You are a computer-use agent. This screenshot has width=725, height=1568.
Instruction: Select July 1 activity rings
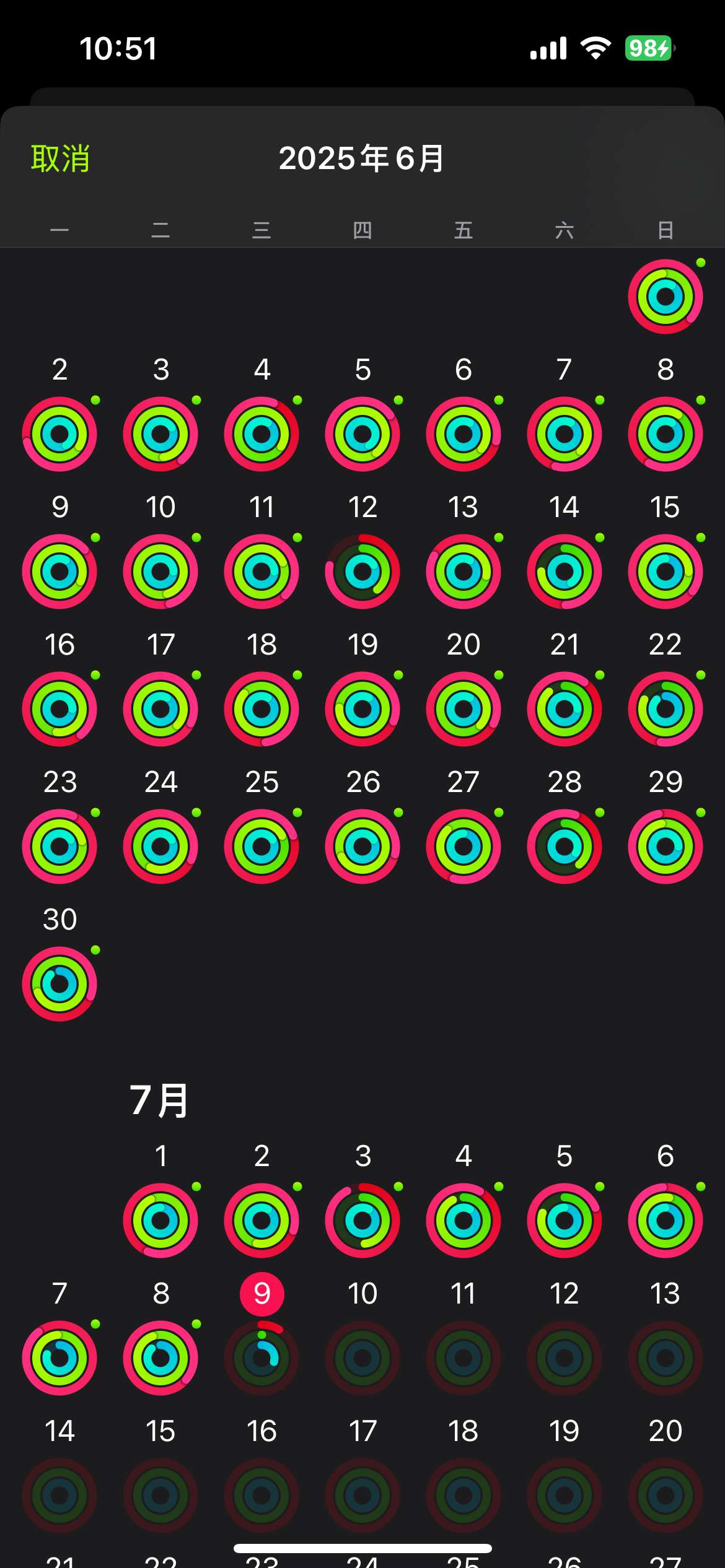tap(160, 1221)
